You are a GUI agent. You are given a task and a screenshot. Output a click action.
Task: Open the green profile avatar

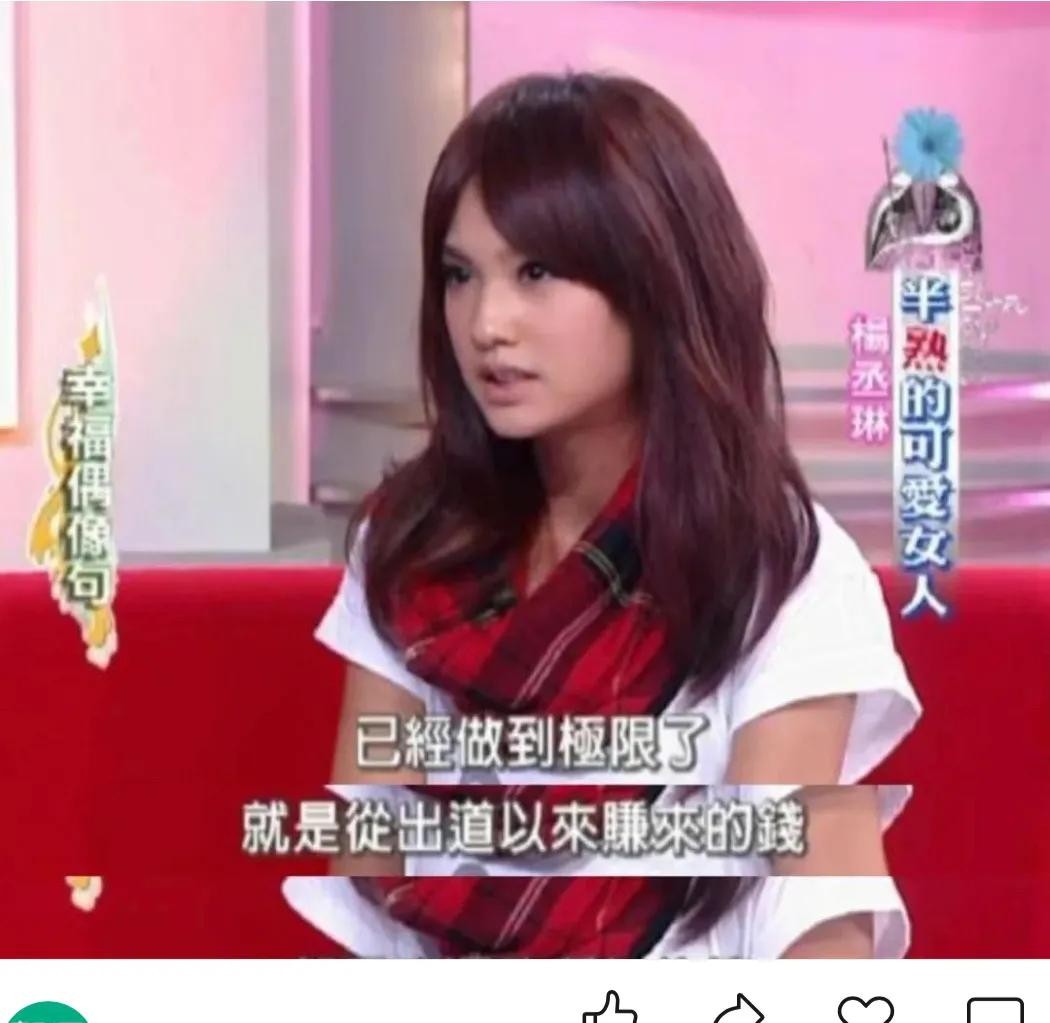(x=48, y=1012)
